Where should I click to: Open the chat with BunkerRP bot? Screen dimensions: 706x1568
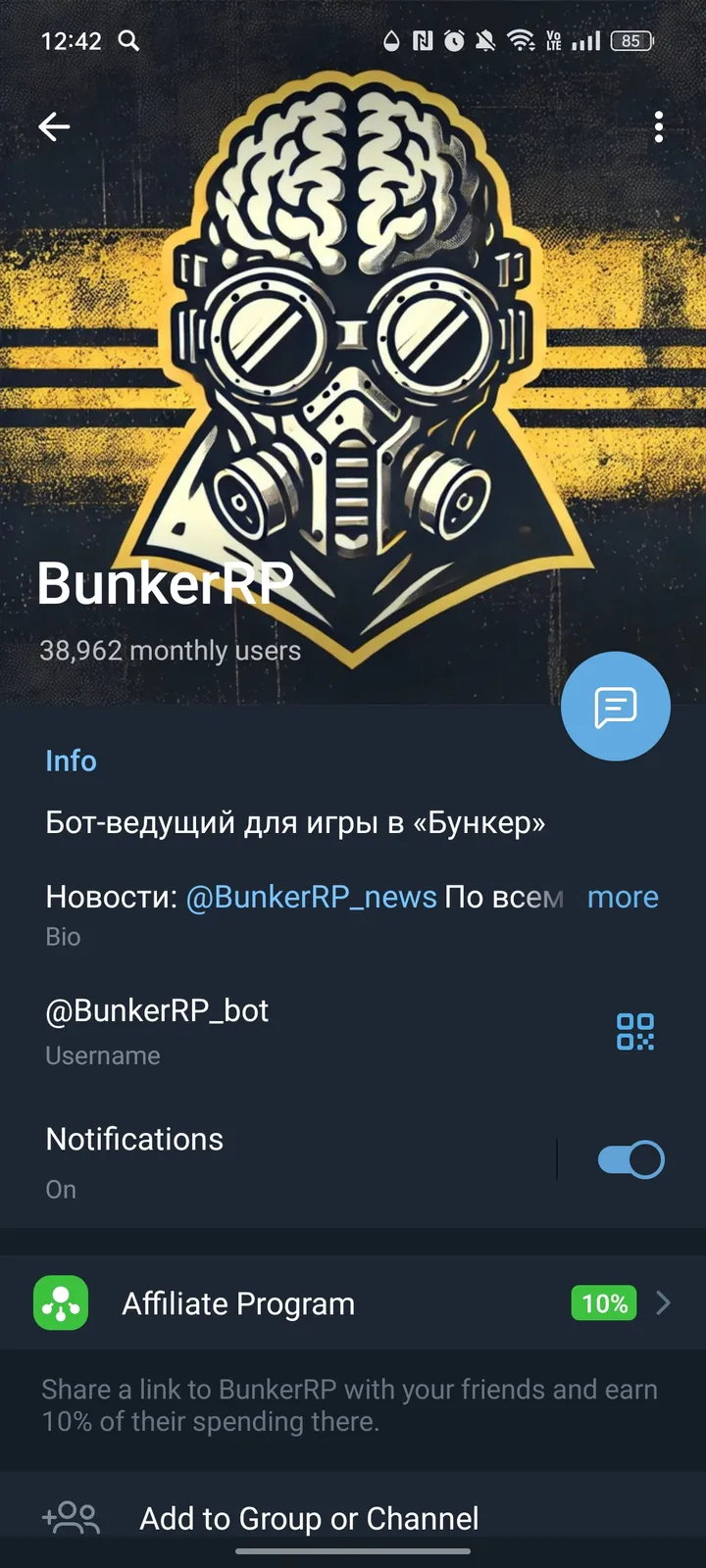615,706
